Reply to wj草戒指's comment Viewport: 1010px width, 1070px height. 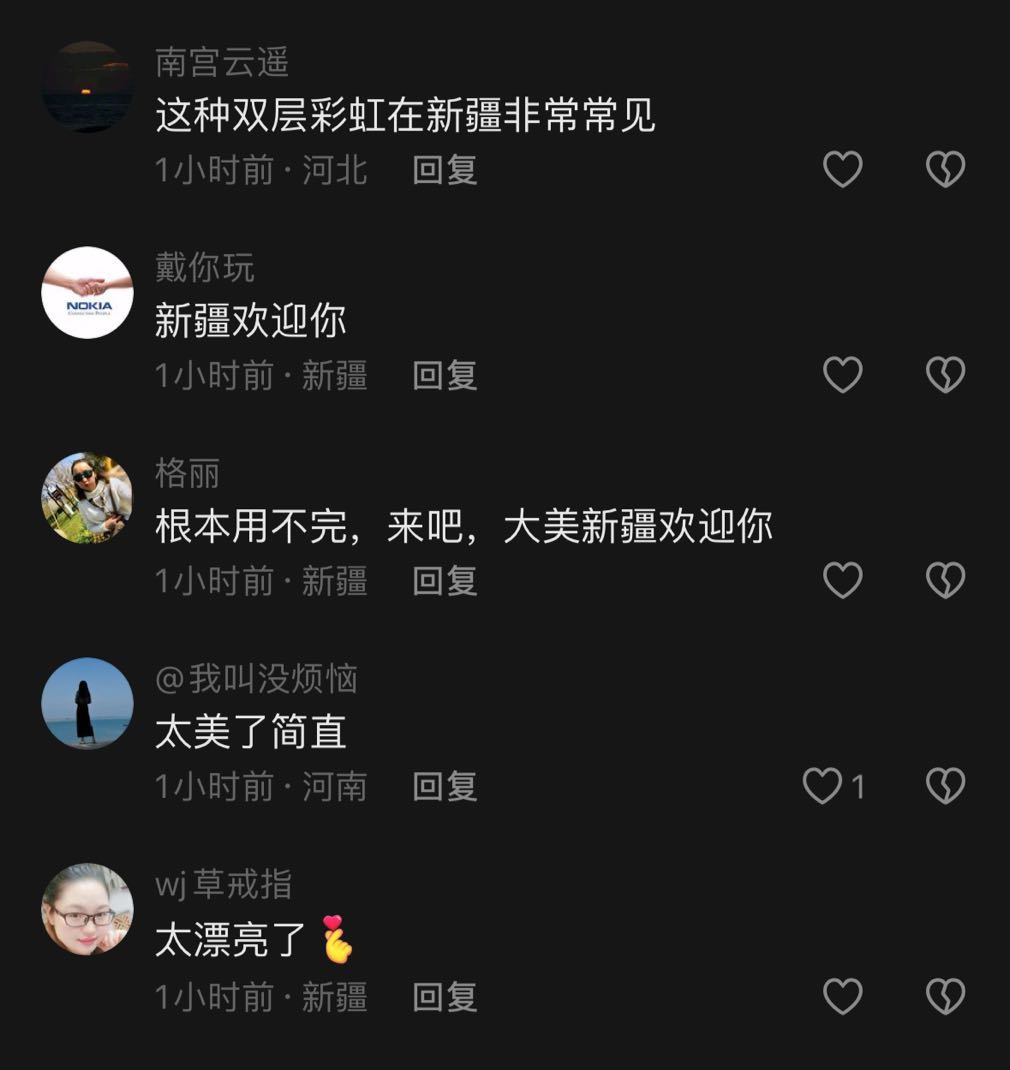445,997
